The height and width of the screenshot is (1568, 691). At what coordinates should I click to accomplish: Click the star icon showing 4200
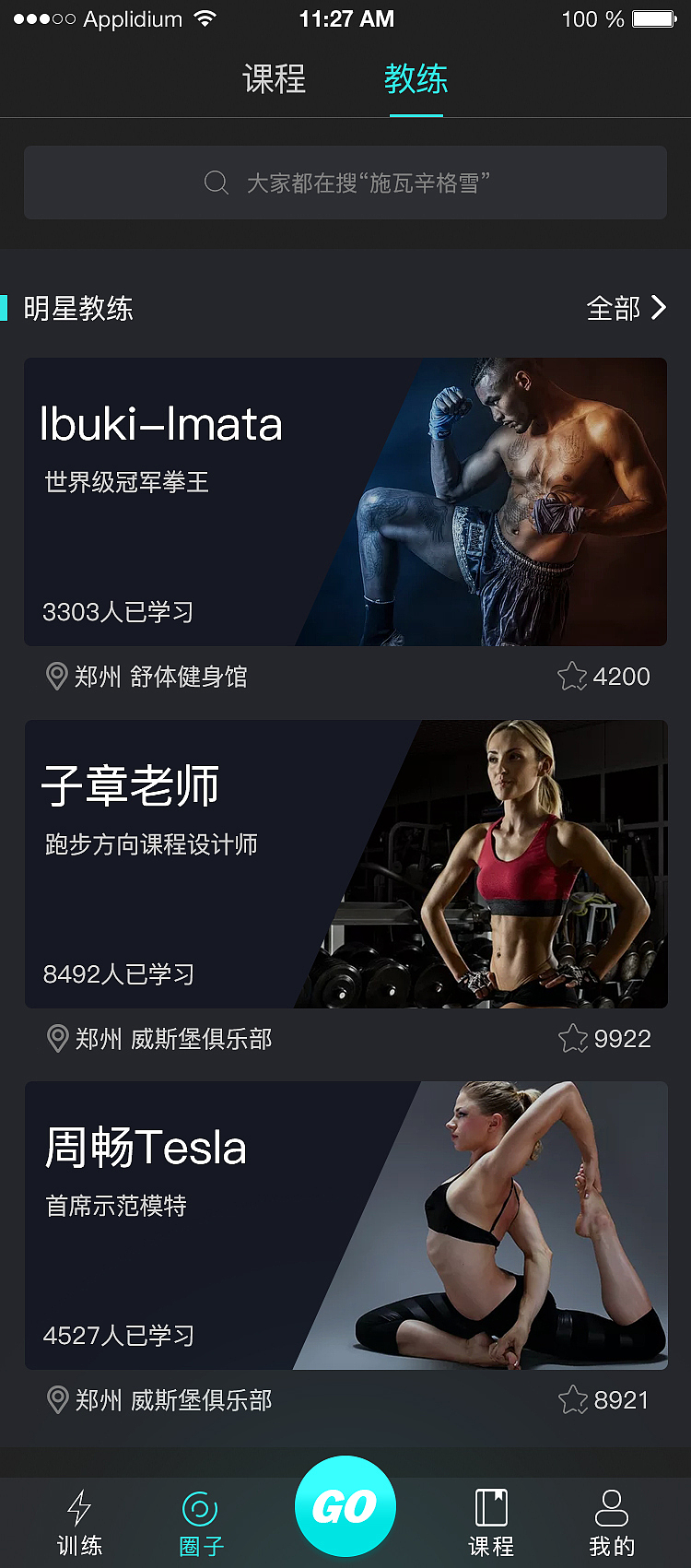573,676
